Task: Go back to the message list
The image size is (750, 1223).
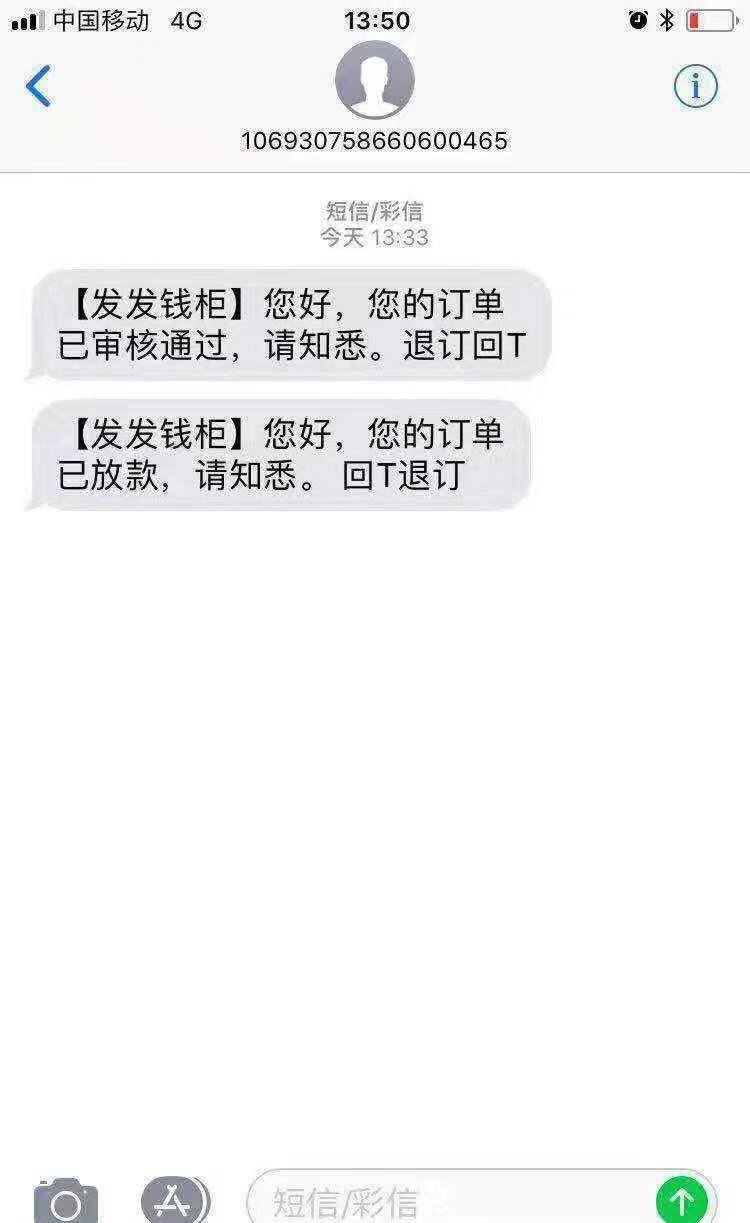Action: pos(38,87)
